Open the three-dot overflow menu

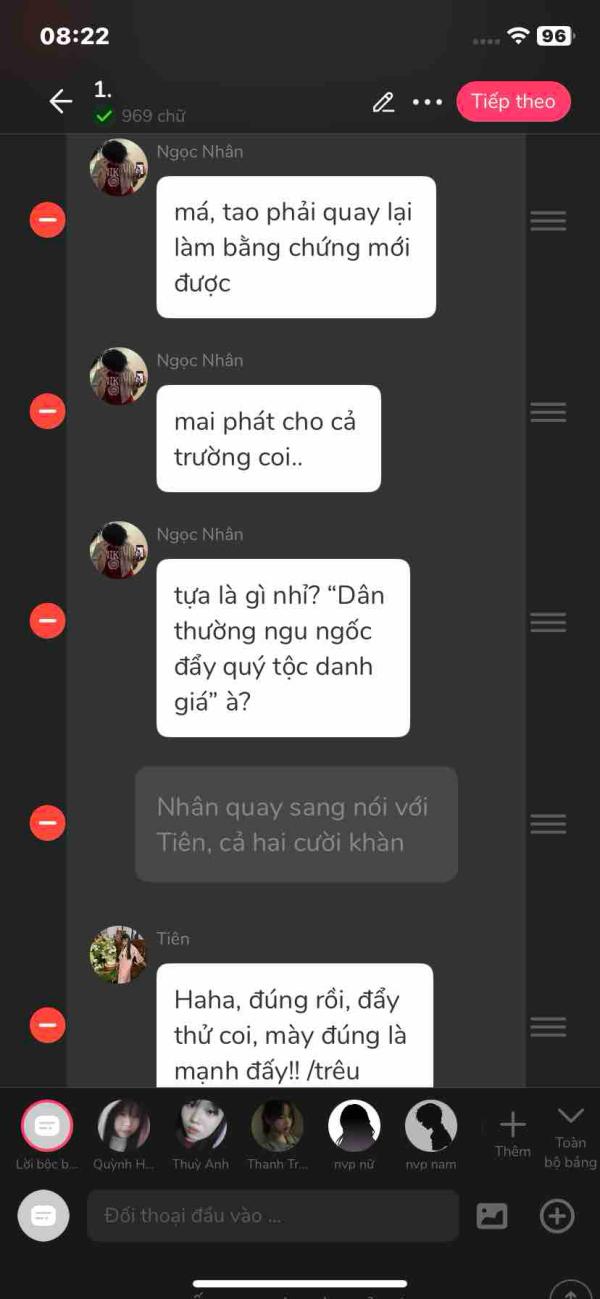427,102
